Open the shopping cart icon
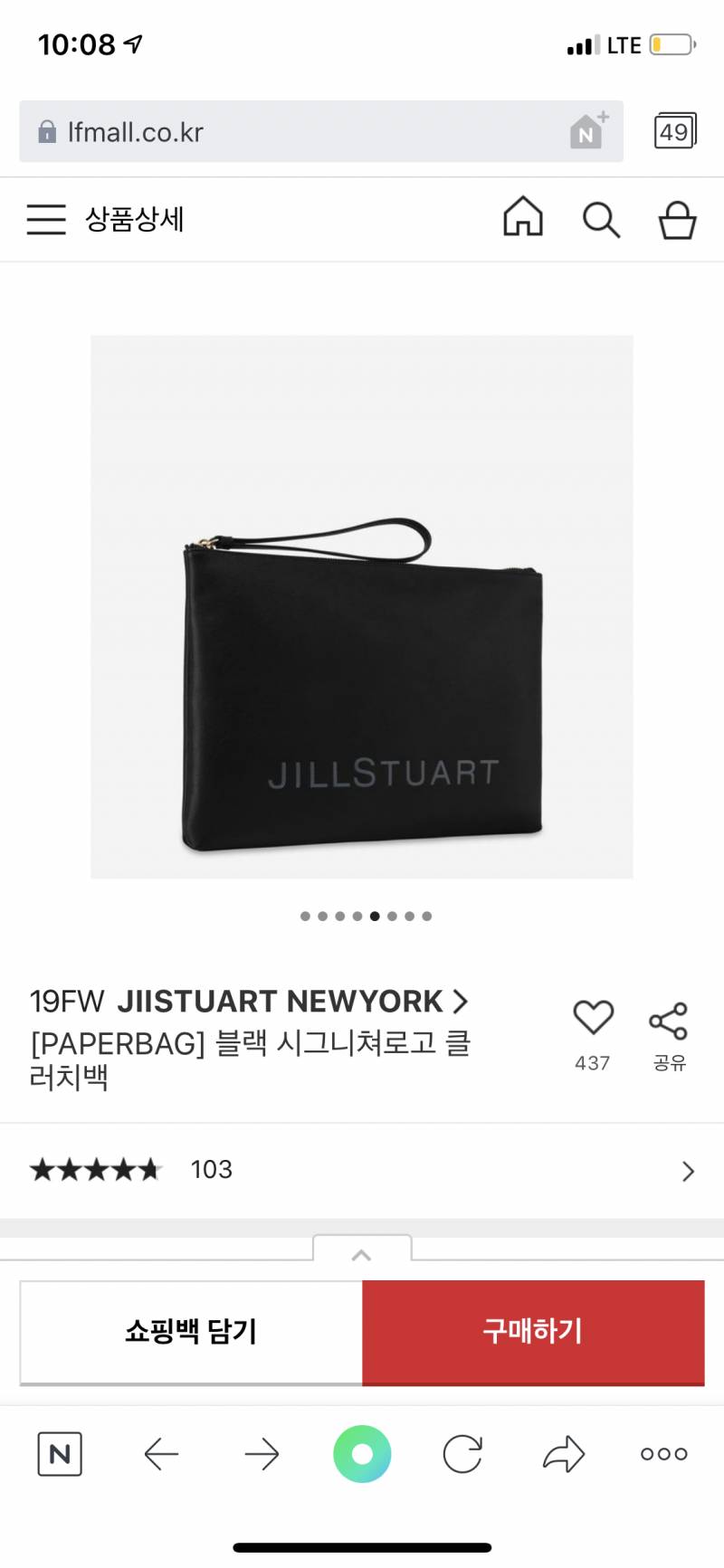The width and height of the screenshot is (724, 1568). point(677,219)
